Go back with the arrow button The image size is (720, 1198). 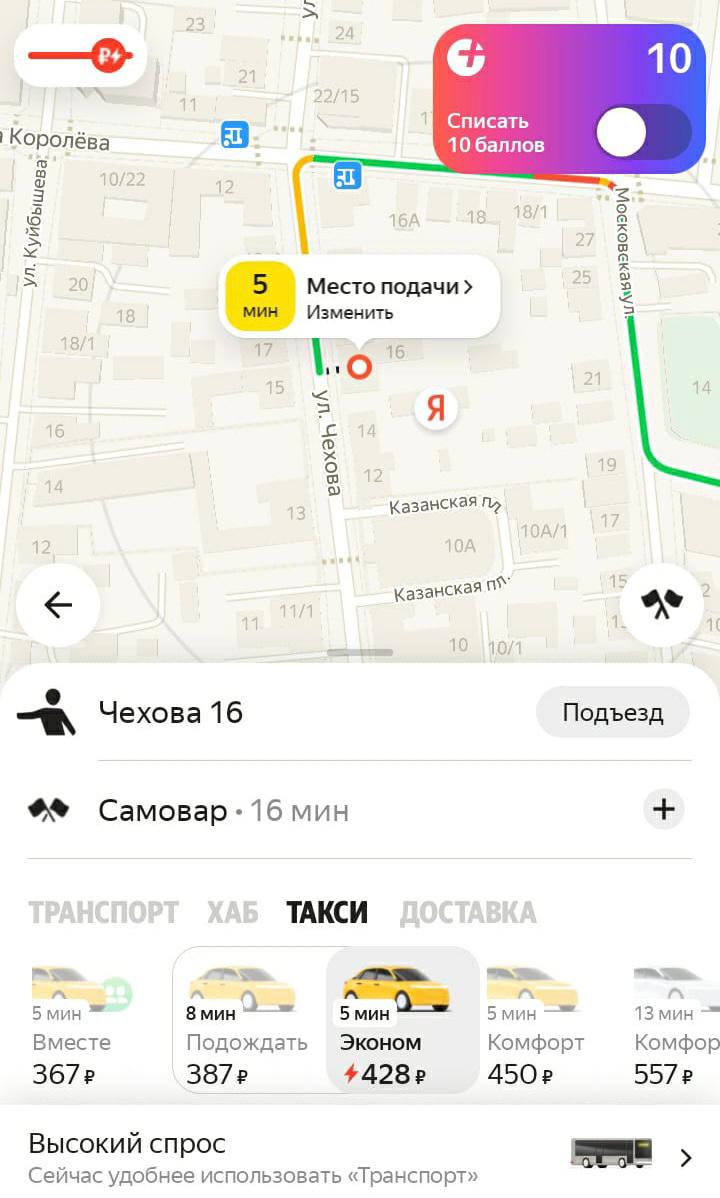58,605
